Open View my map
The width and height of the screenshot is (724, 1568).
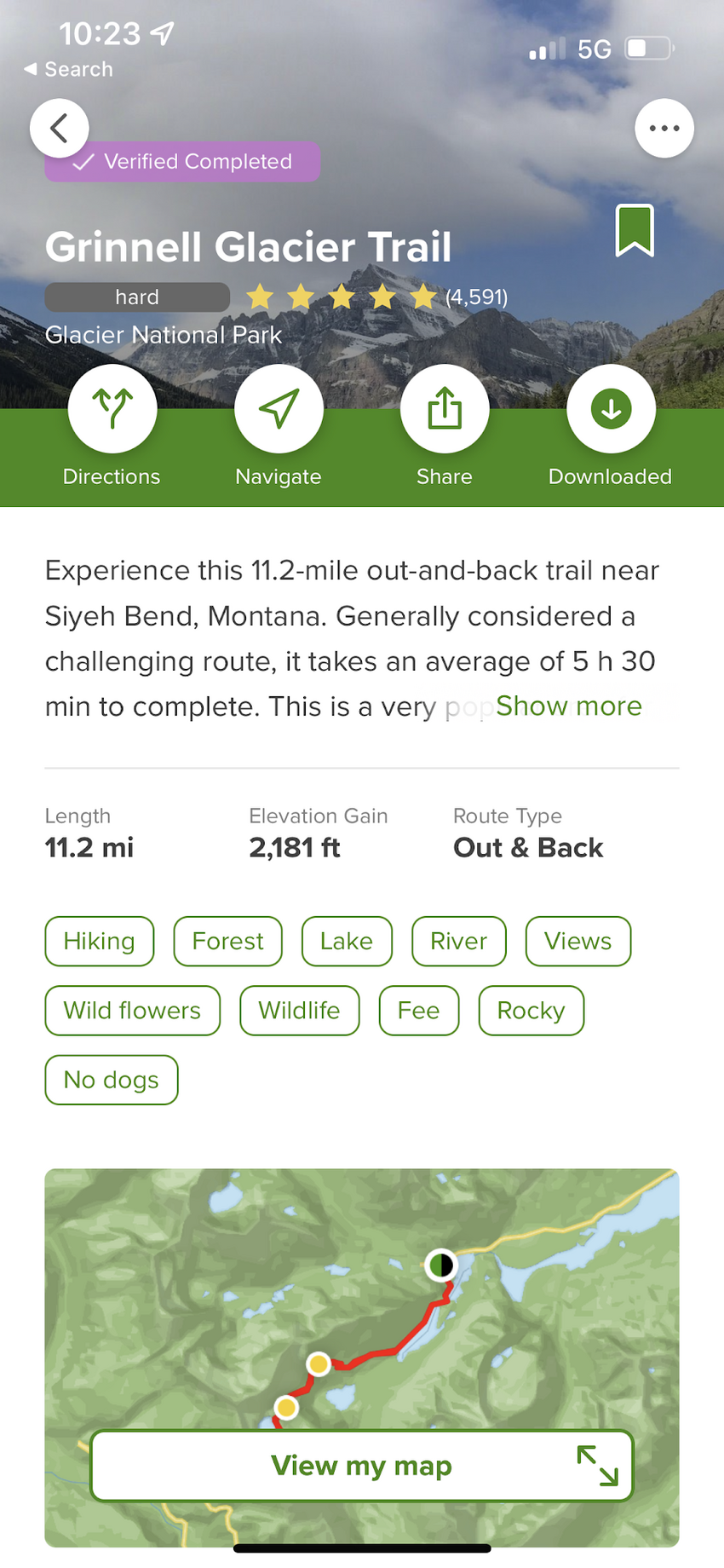click(x=362, y=1466)
